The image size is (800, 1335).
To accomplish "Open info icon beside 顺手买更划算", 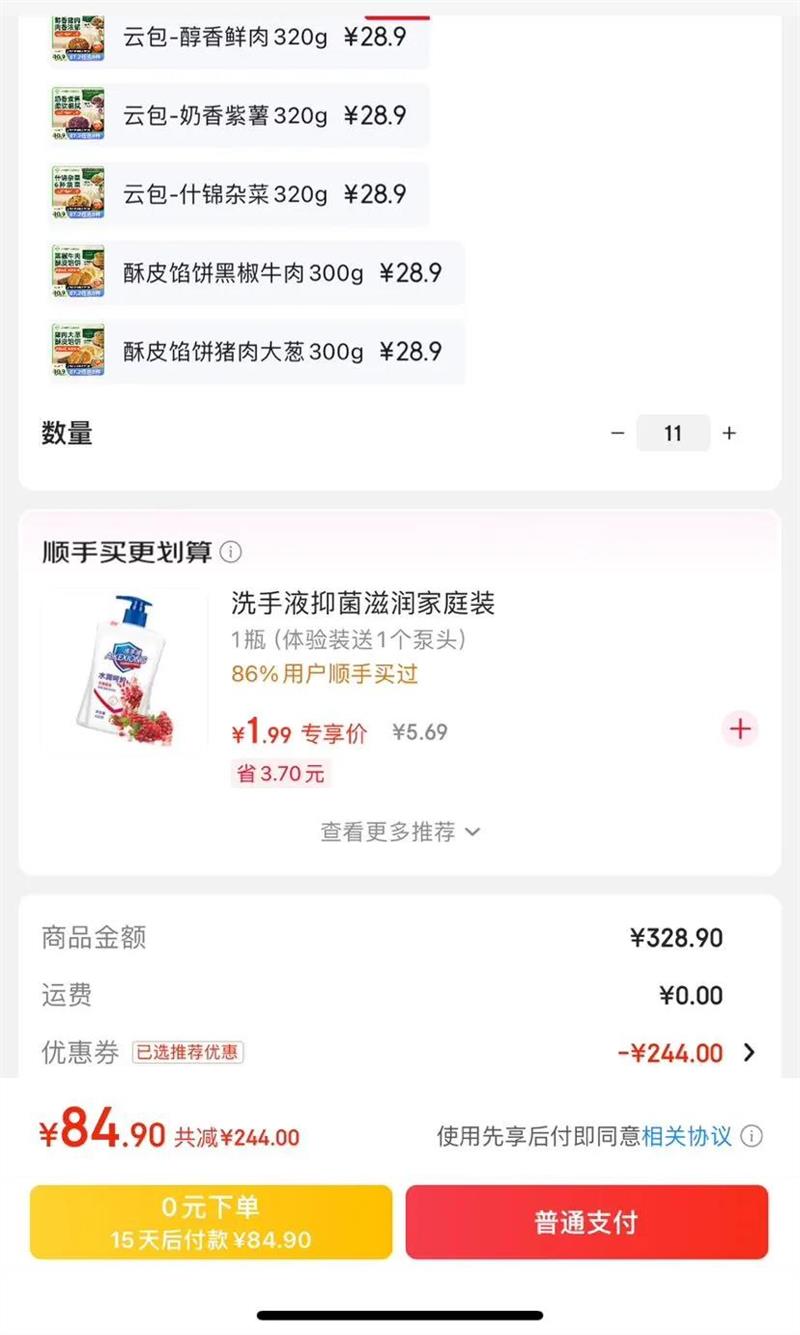I will click(231, 552).
